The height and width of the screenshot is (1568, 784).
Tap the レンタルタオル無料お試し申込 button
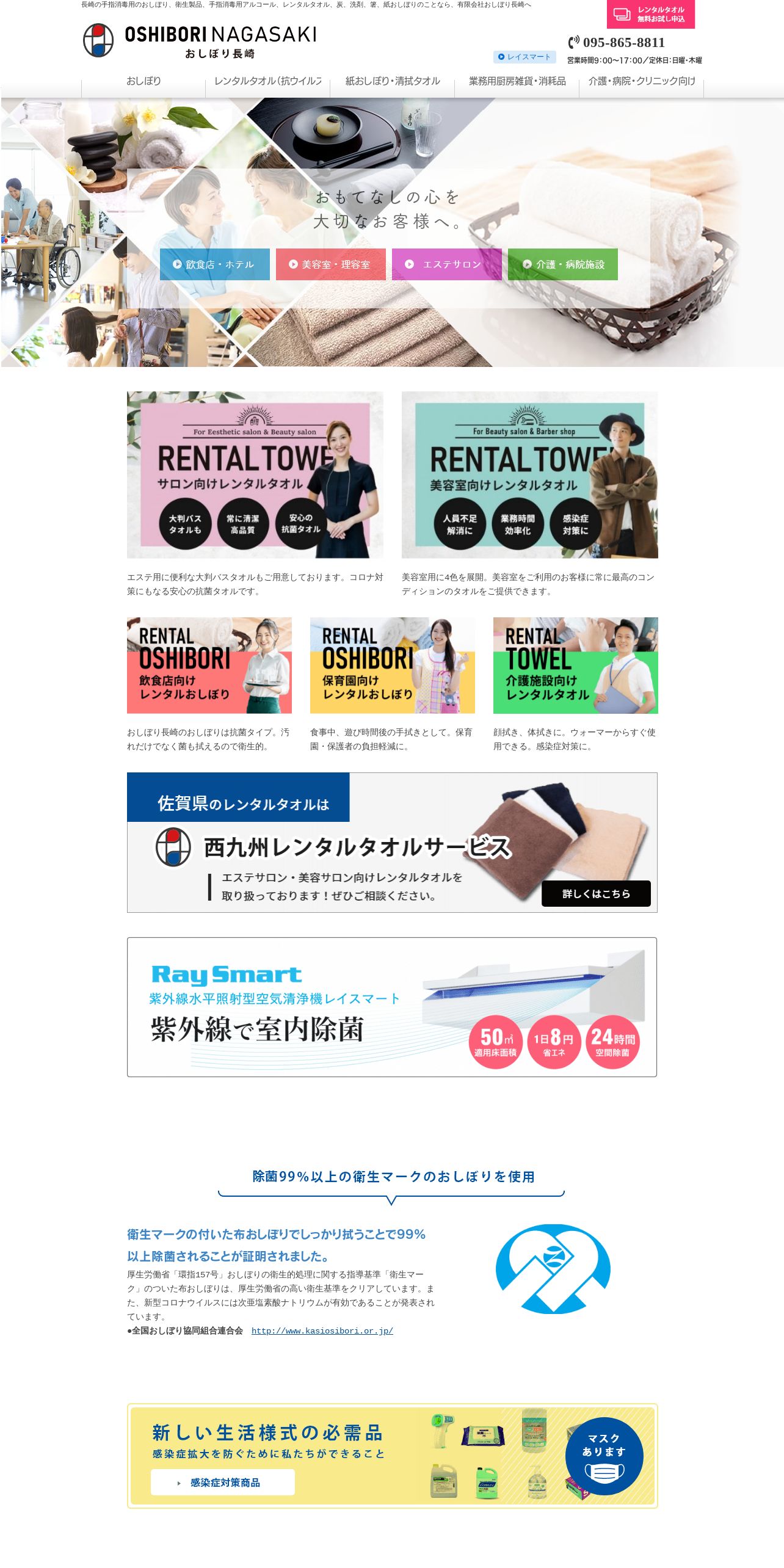pyautogui.click(x=651, y=14)
